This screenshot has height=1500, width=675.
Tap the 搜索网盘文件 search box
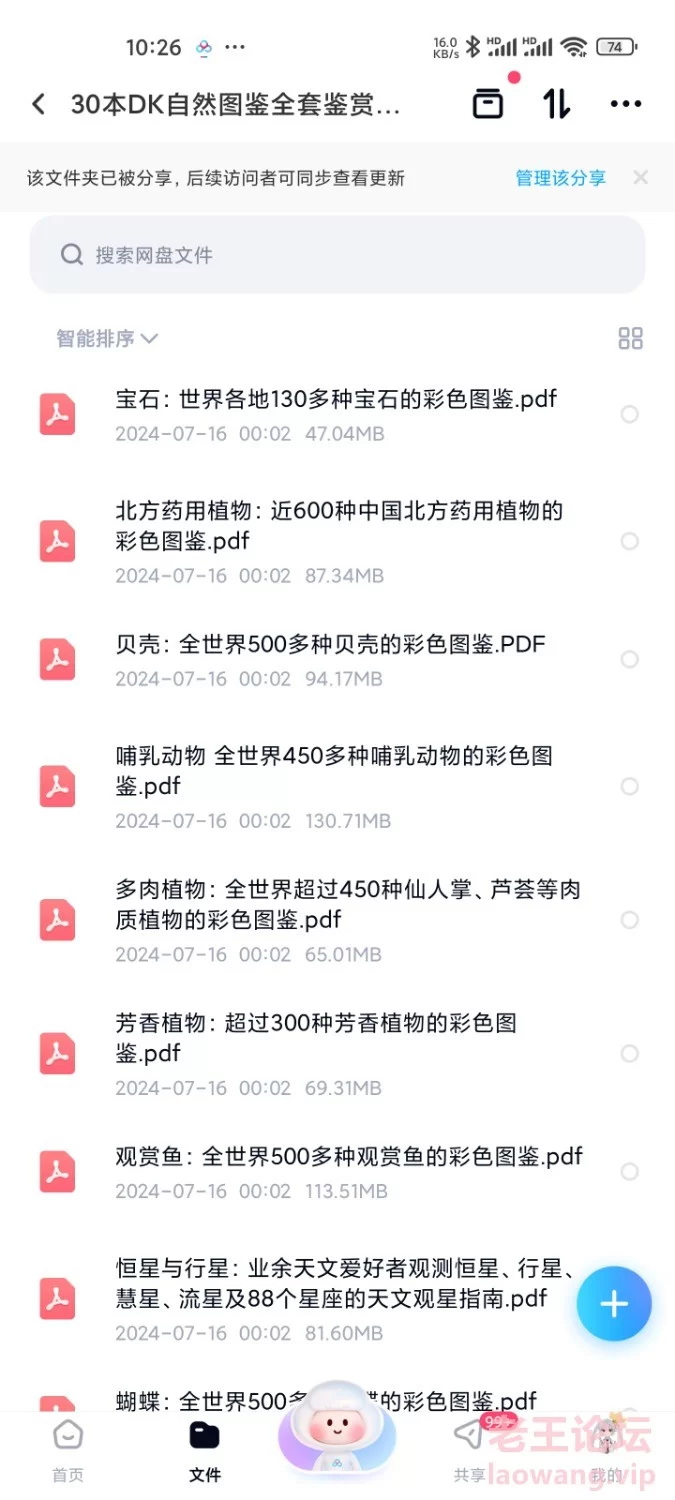[x=337, y=255]
